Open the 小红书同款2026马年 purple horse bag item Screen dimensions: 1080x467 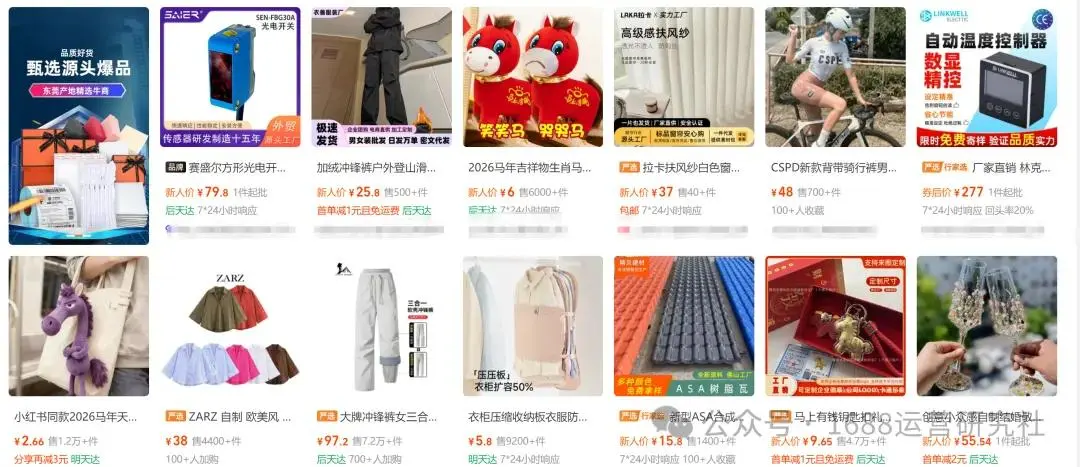pos(78,326)
